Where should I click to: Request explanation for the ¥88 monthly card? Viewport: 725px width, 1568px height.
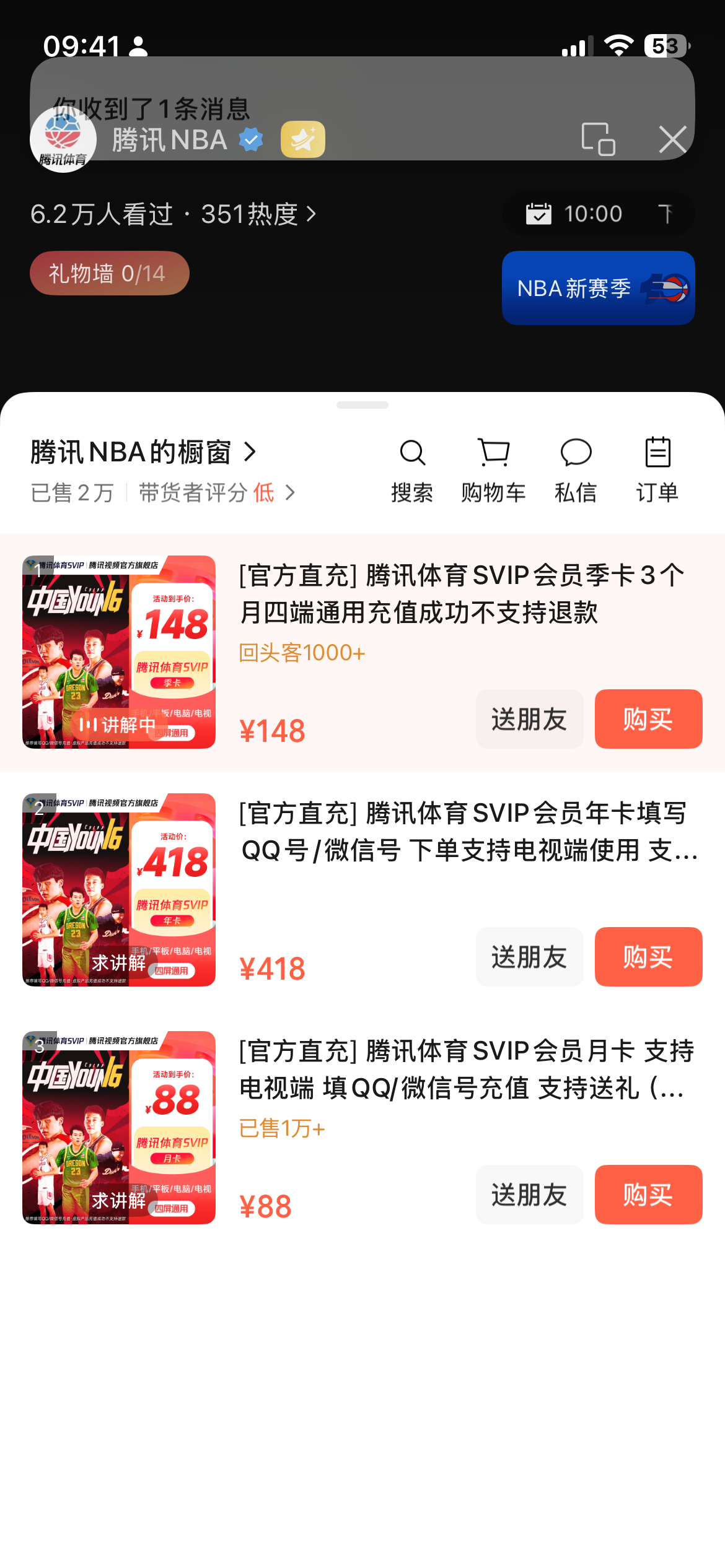pos(118,1201)
